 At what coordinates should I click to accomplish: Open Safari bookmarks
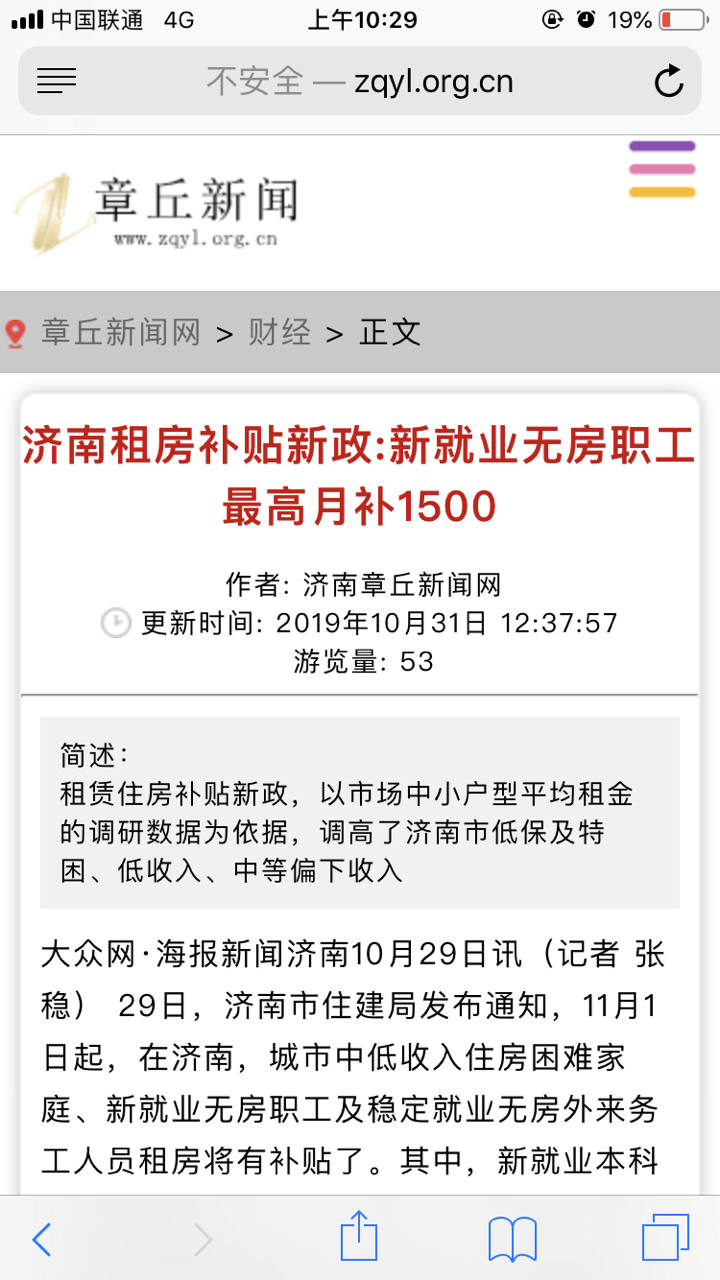tap(512, 1240)
